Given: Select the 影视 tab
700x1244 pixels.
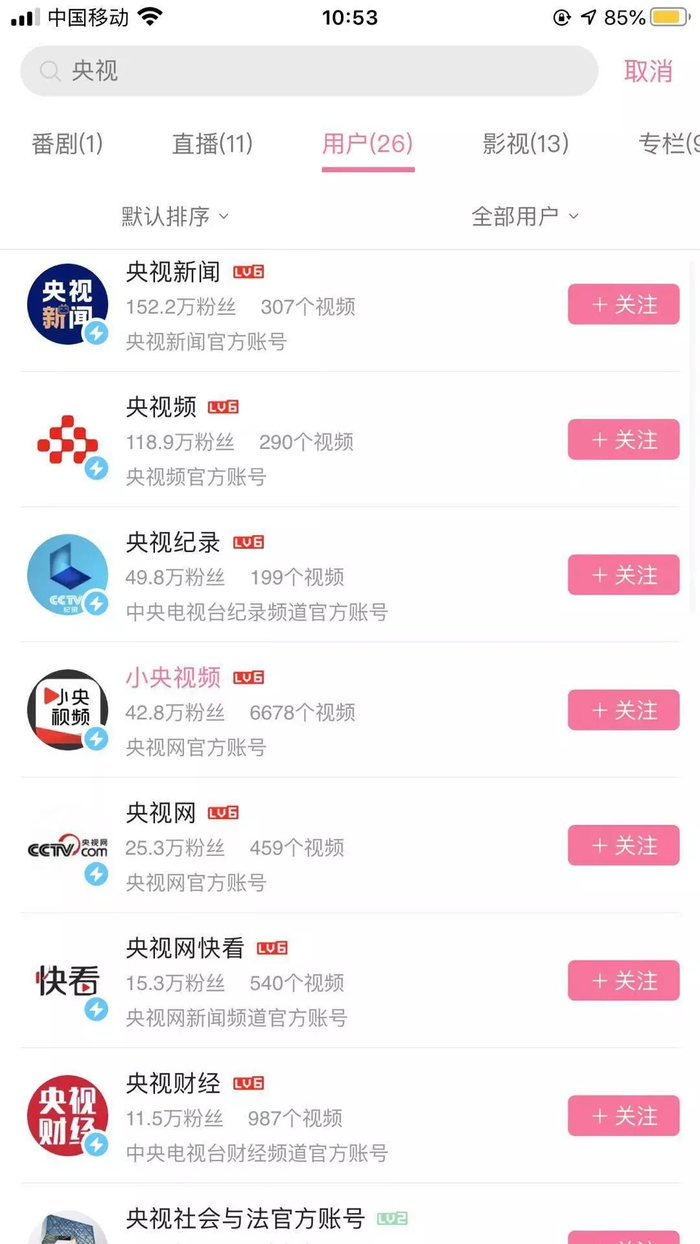Looking at the screenshot, I should [x=525, y=144].
